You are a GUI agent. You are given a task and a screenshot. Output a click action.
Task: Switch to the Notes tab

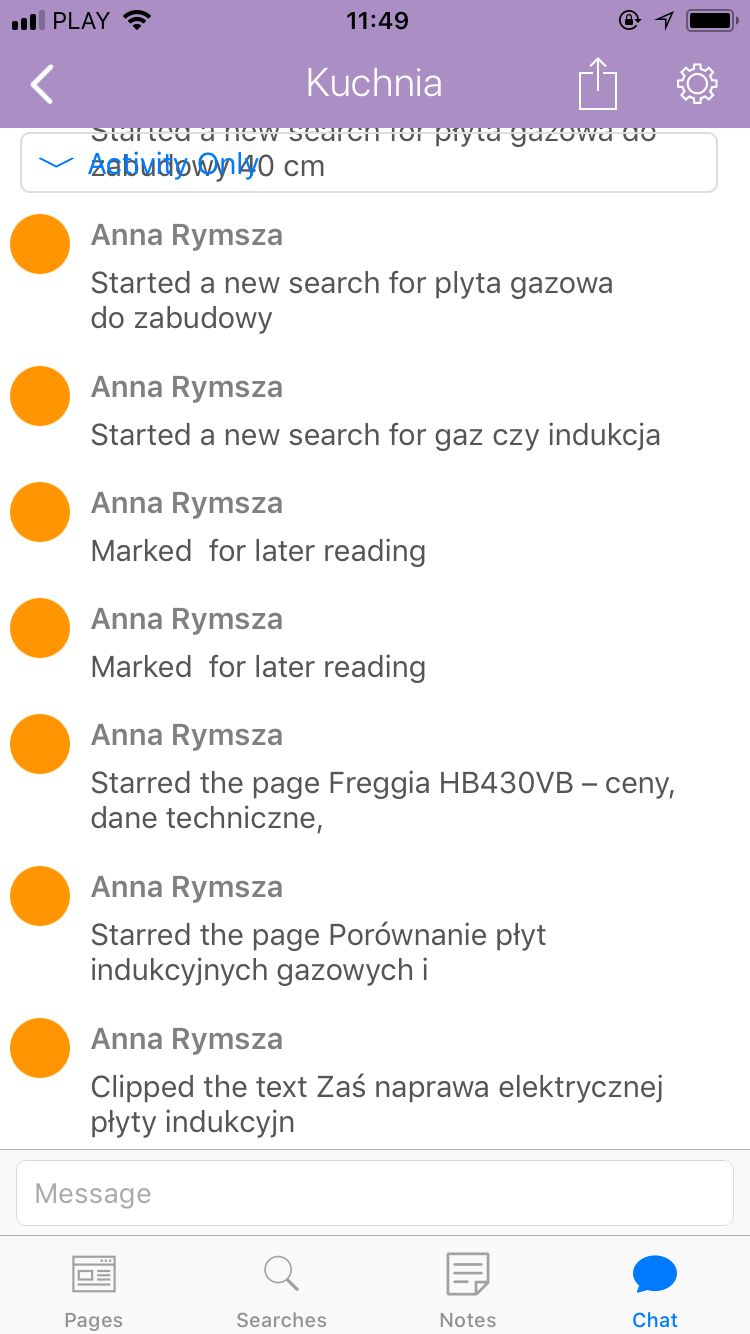(468, 1292)
